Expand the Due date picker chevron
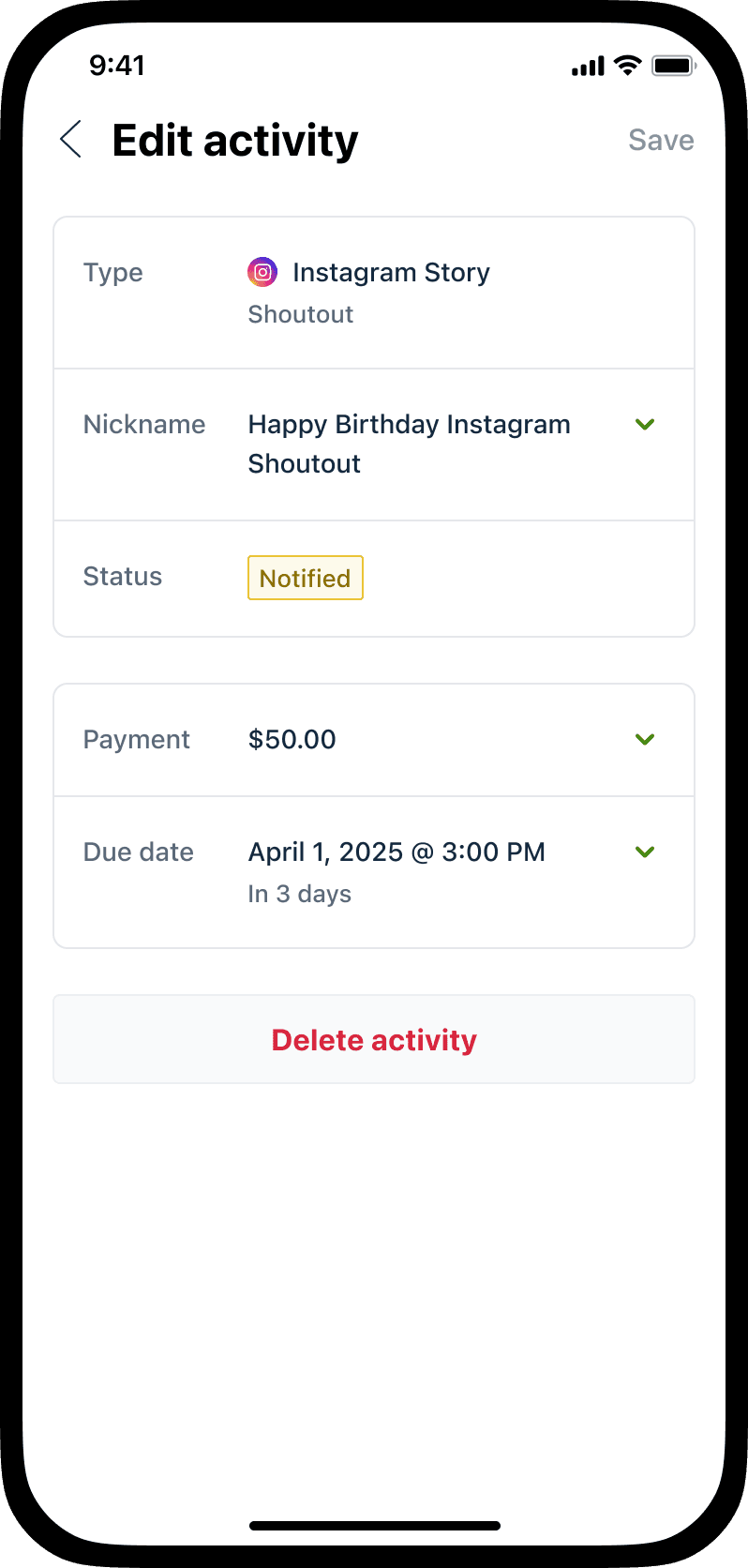The width and height of the screenshot is (748, 1568). click(x=645, y=852)
